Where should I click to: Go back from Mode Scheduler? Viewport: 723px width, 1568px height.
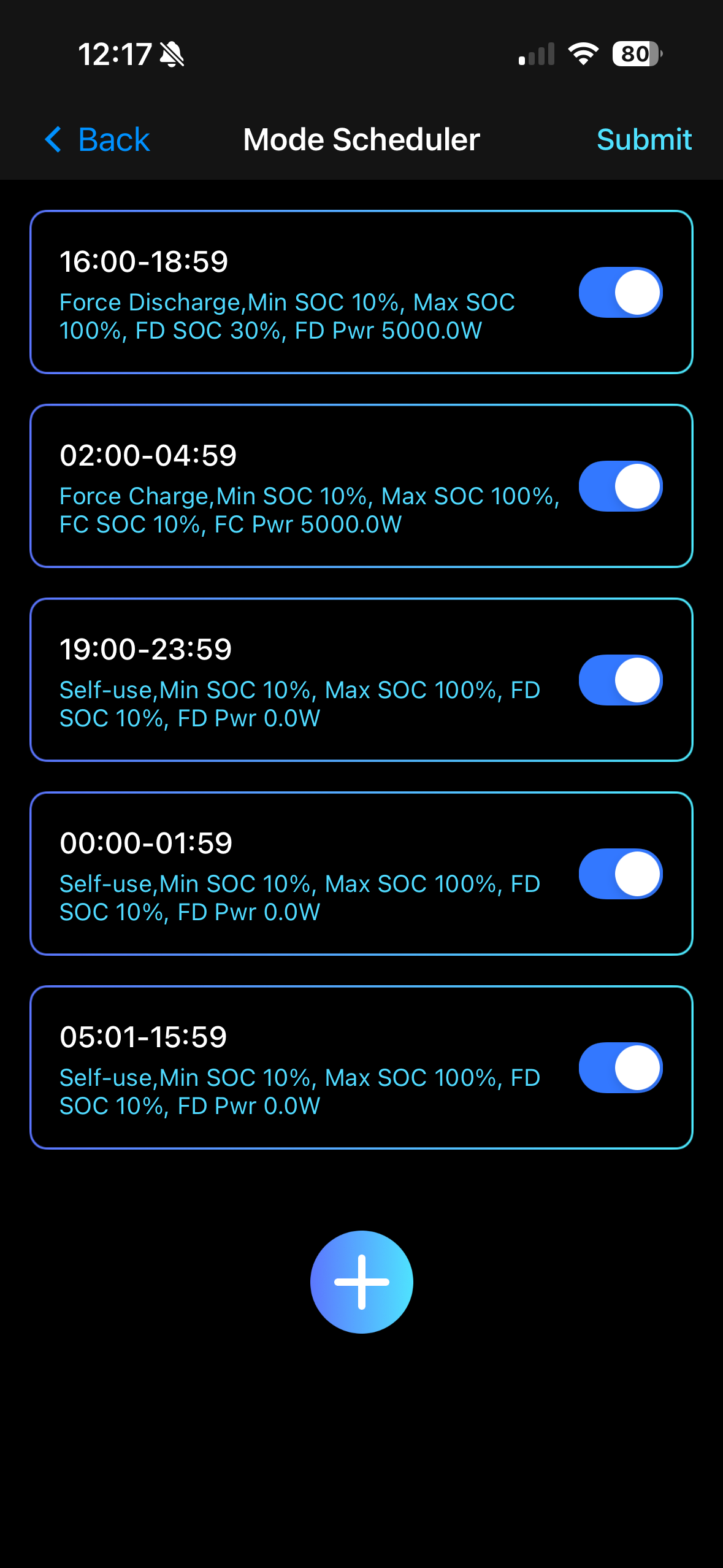pos(98,140)
